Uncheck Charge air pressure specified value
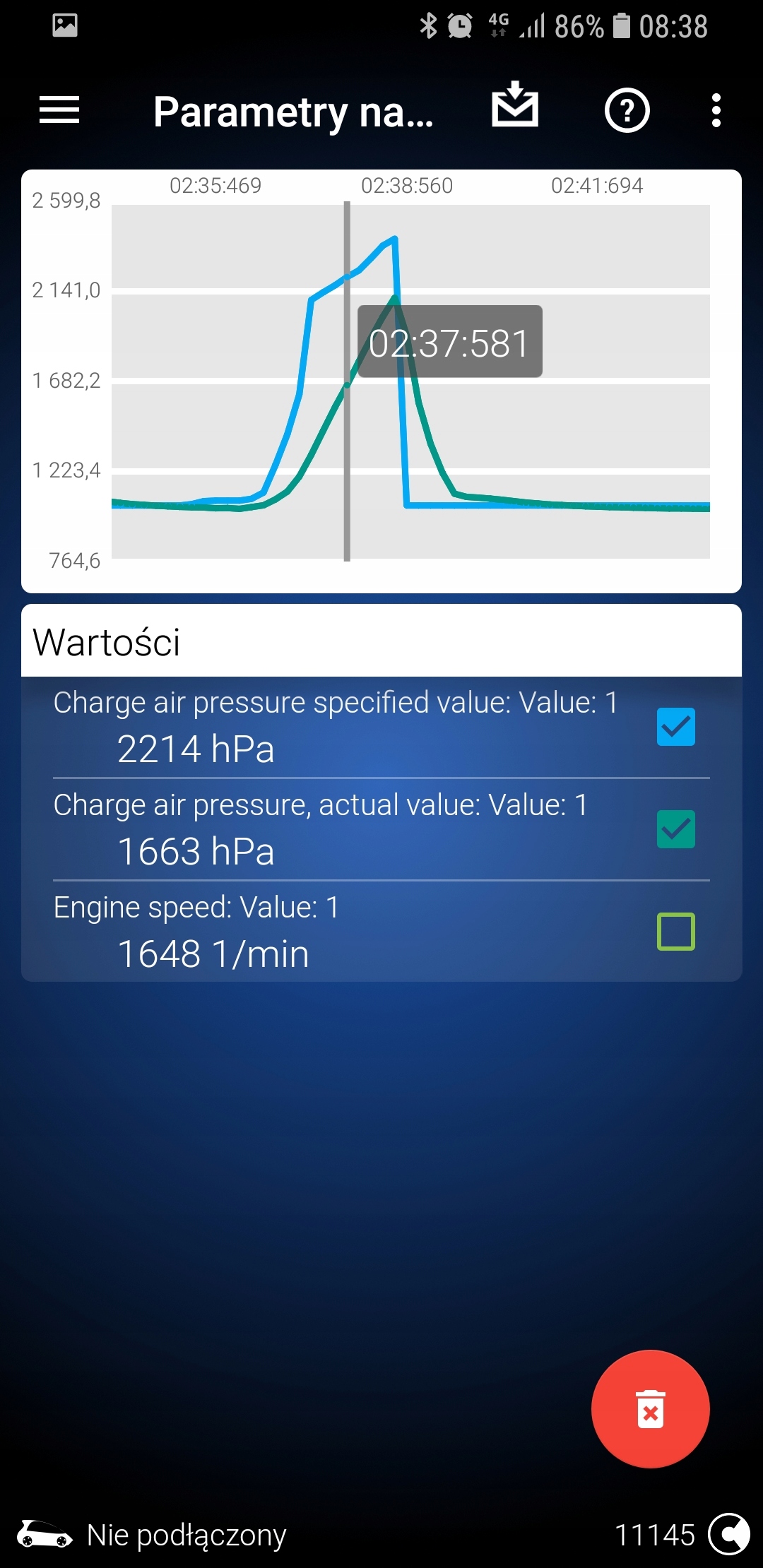Image resolution: width=763 pixels, height=1568 pixels. tap(675, 727)
